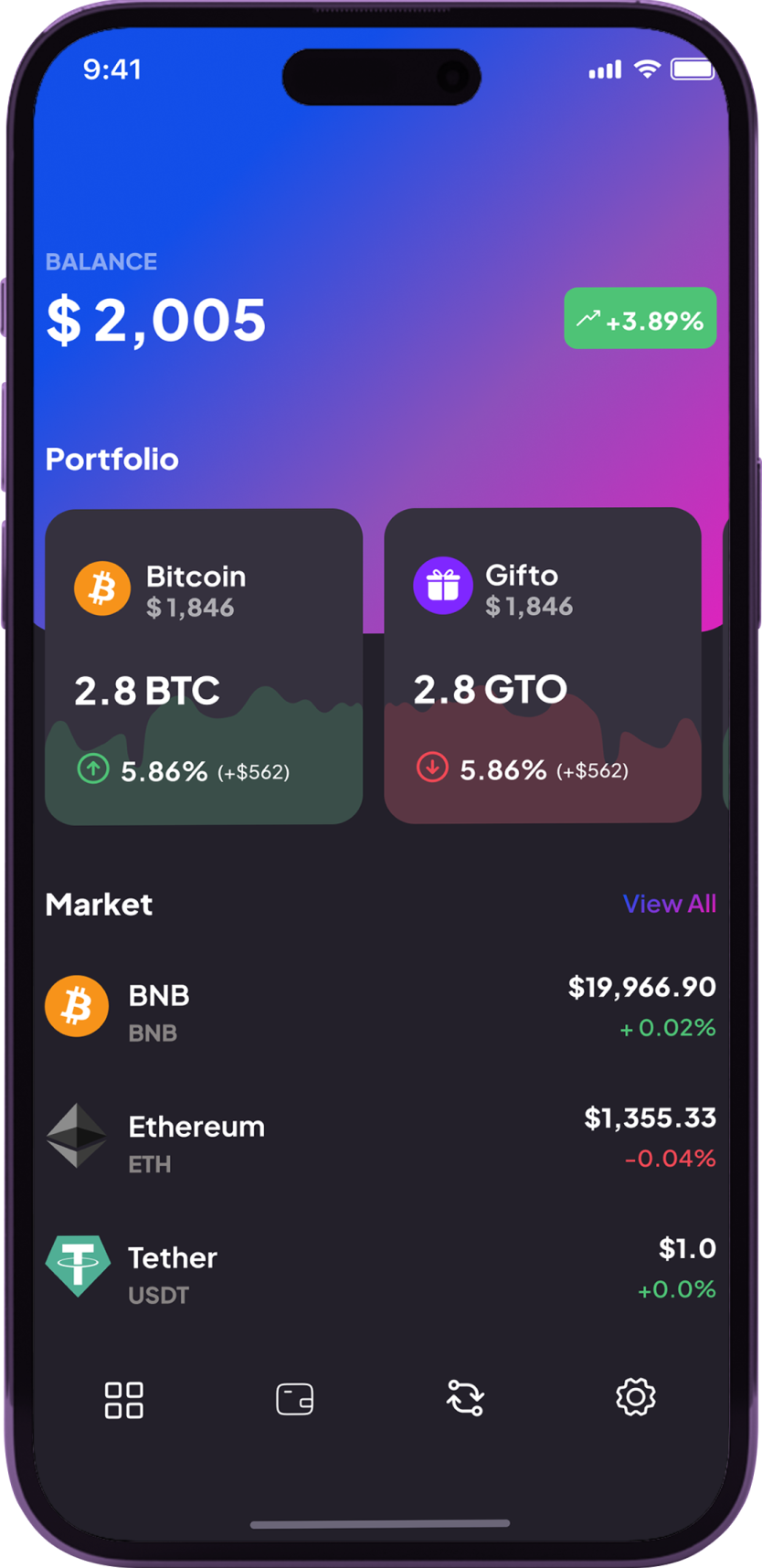
Task: Open View All market listings
Action: pyautogui.click(x=670, y=904)
